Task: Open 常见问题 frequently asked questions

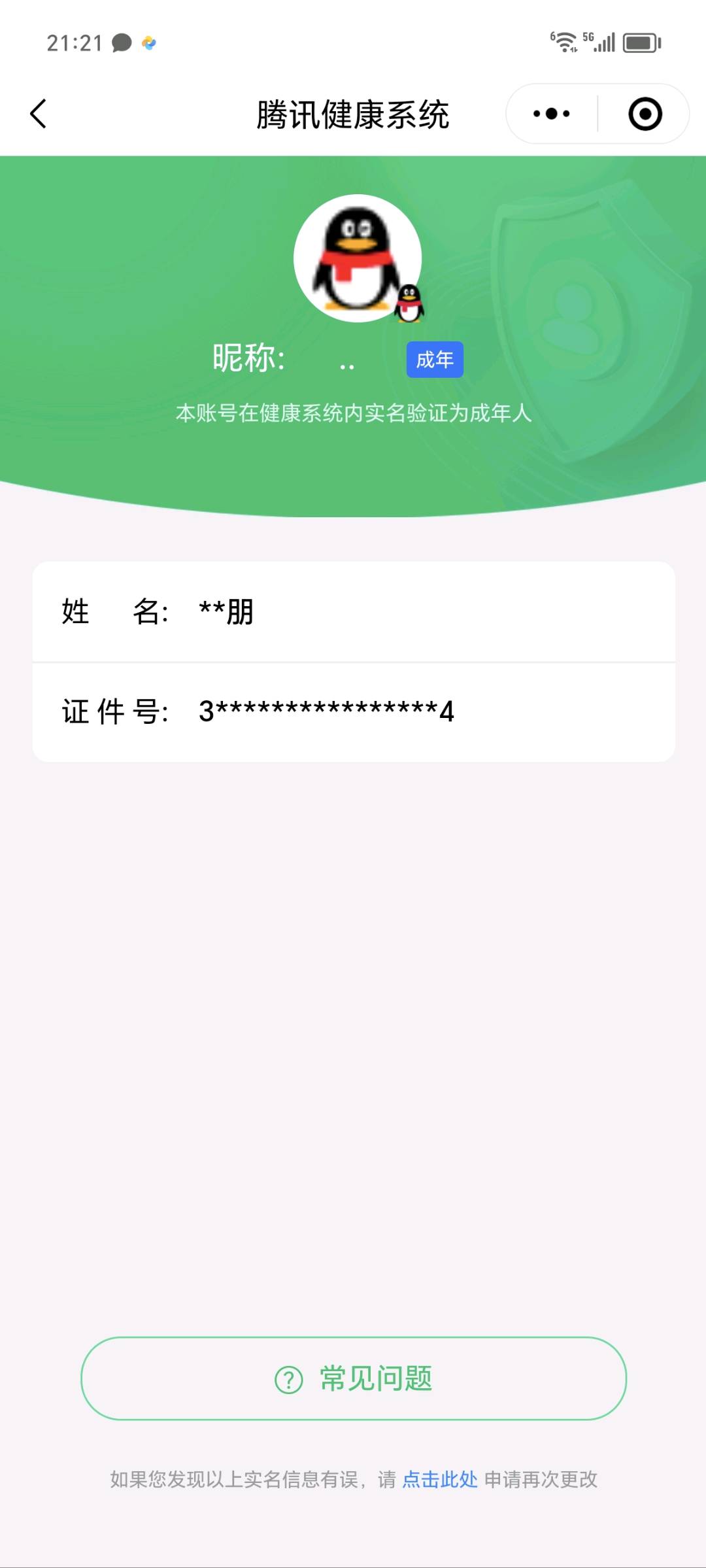Action: coord(354,1378)
